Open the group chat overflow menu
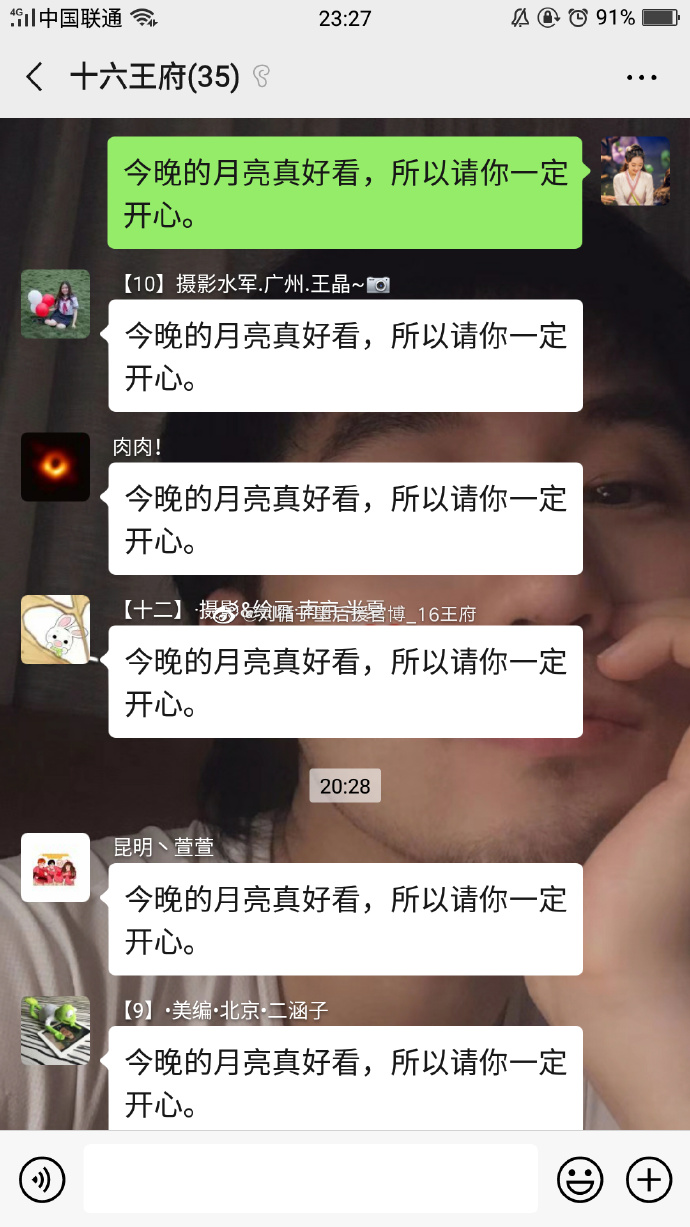Viewport: 690px width, 1227px height. [641, 77]
